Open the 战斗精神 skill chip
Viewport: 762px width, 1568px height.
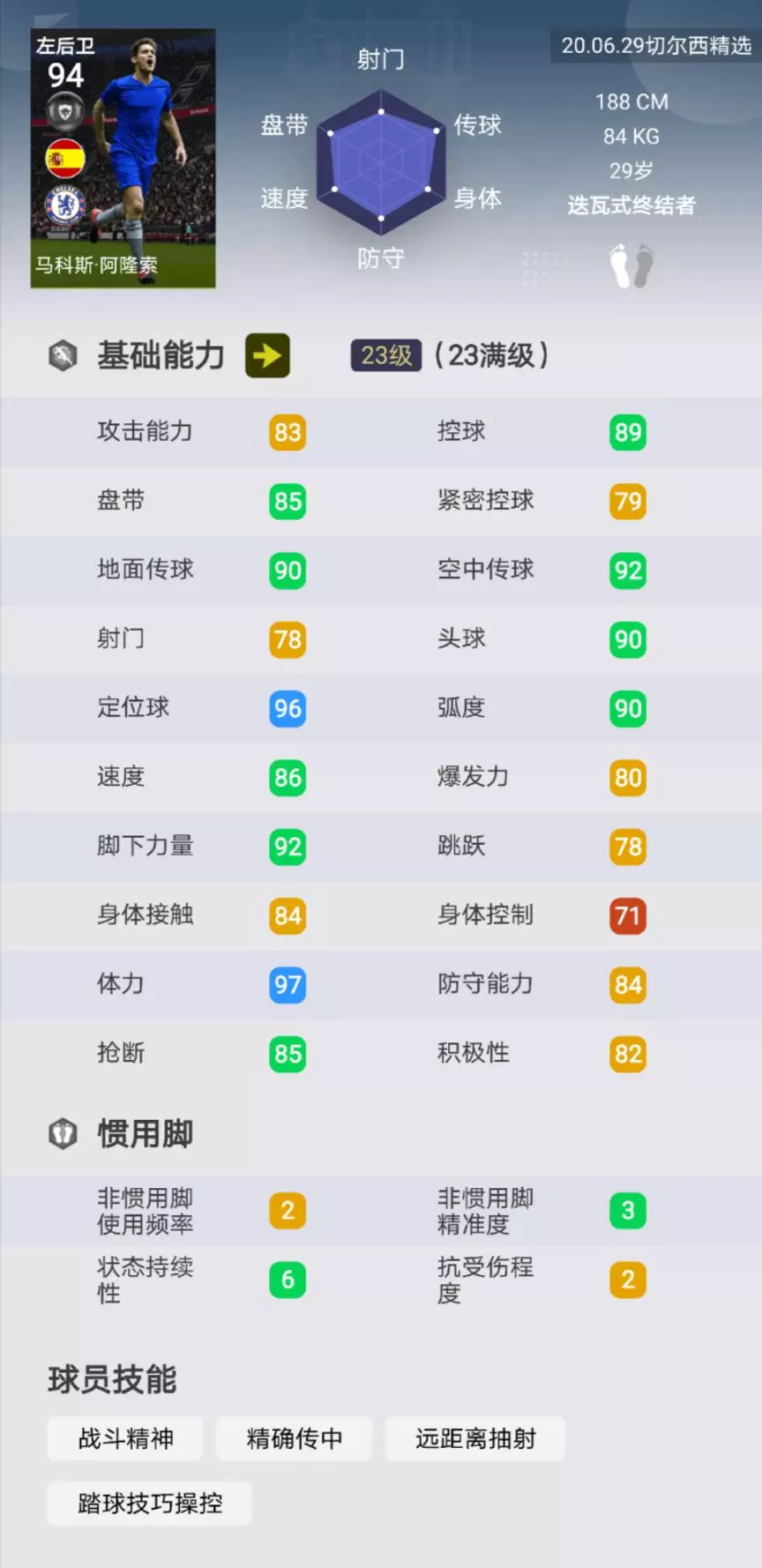[125, 1438]
